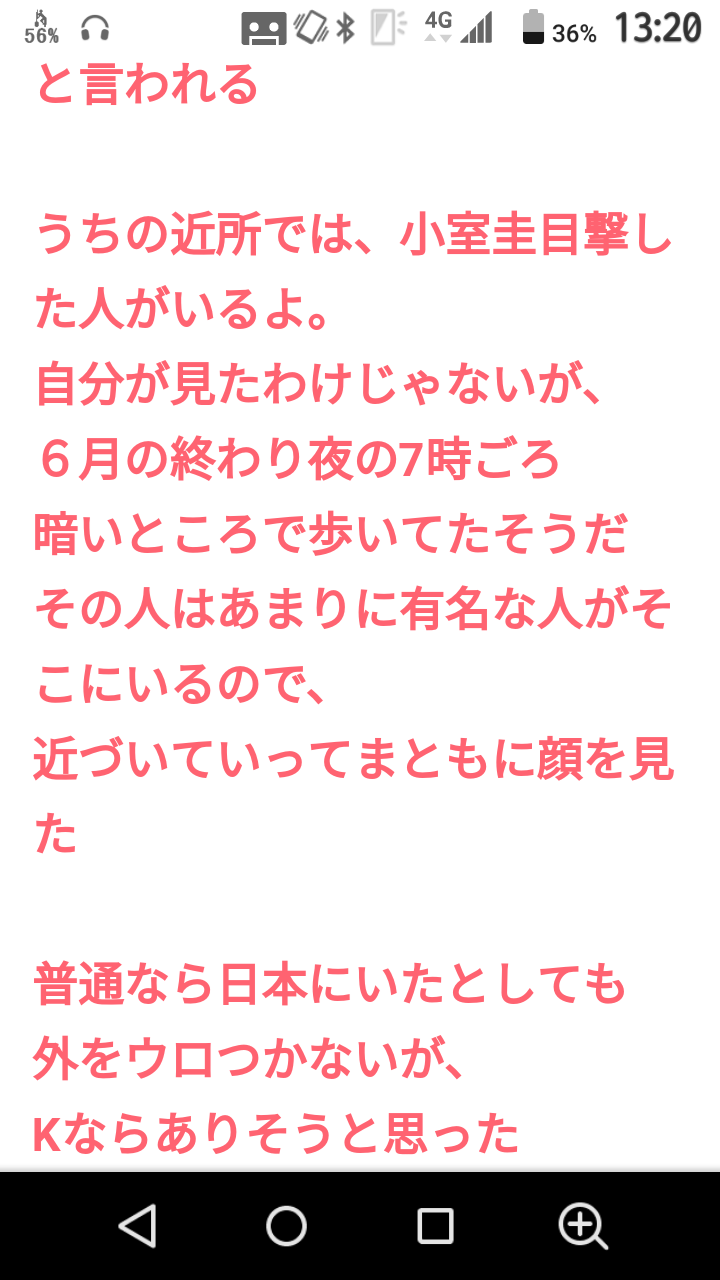Return to the home screen

coord(286,1225)
